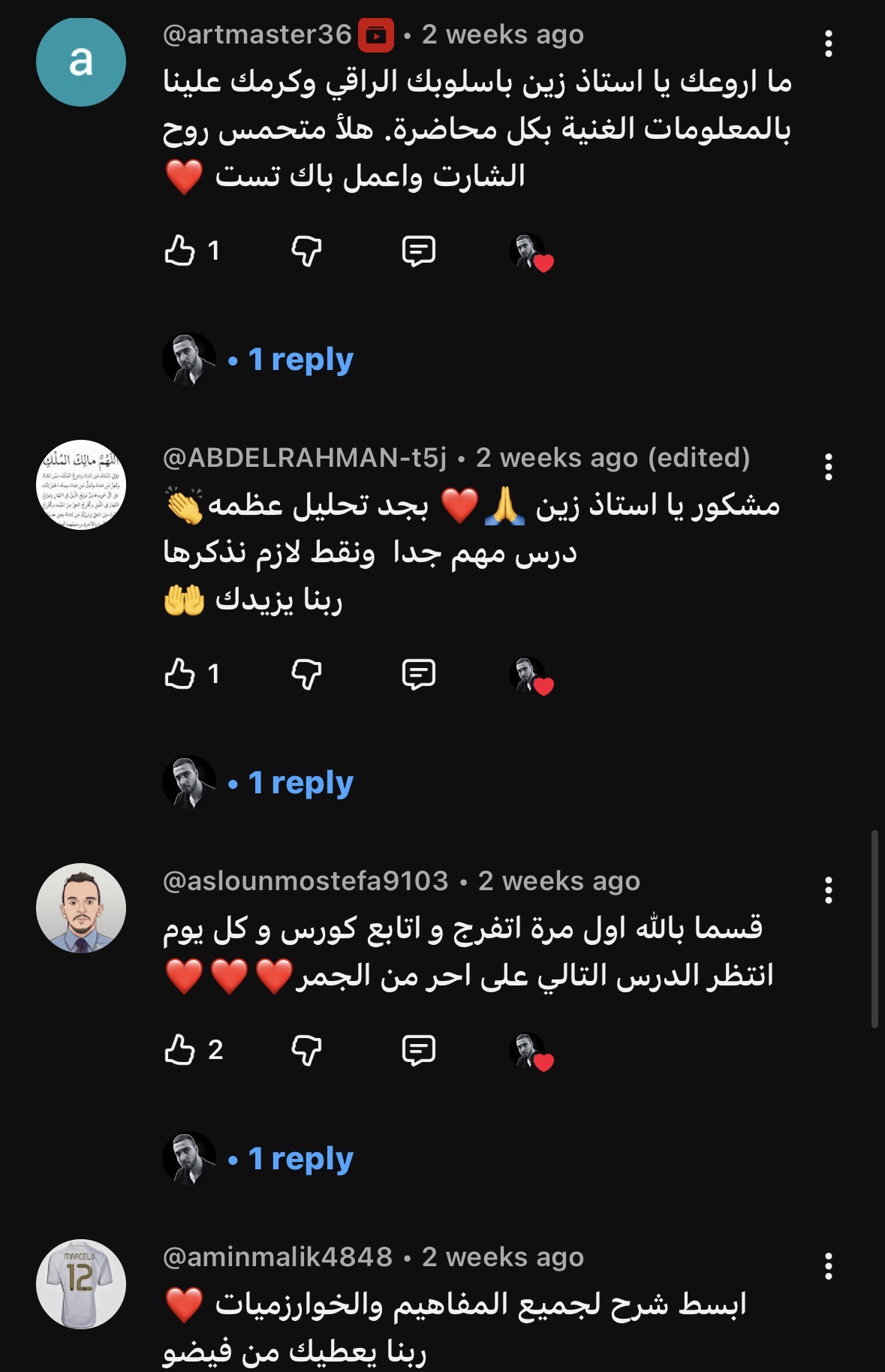This screenshot has width=885, height=1372.
Task: Reply to @artmaster36's comment
Action: 418,251
